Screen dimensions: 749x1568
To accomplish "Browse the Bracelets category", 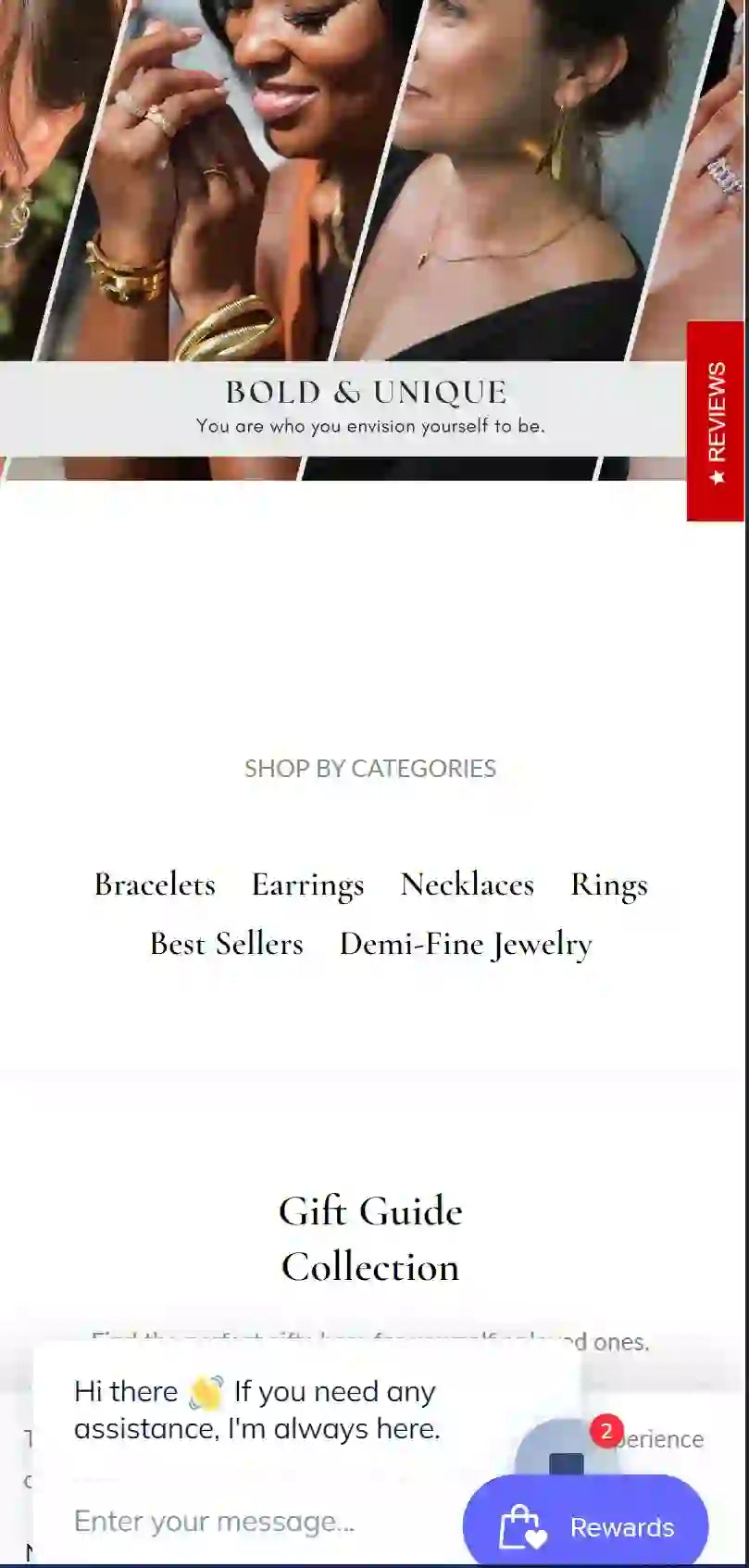I will [x=155, y=884].
